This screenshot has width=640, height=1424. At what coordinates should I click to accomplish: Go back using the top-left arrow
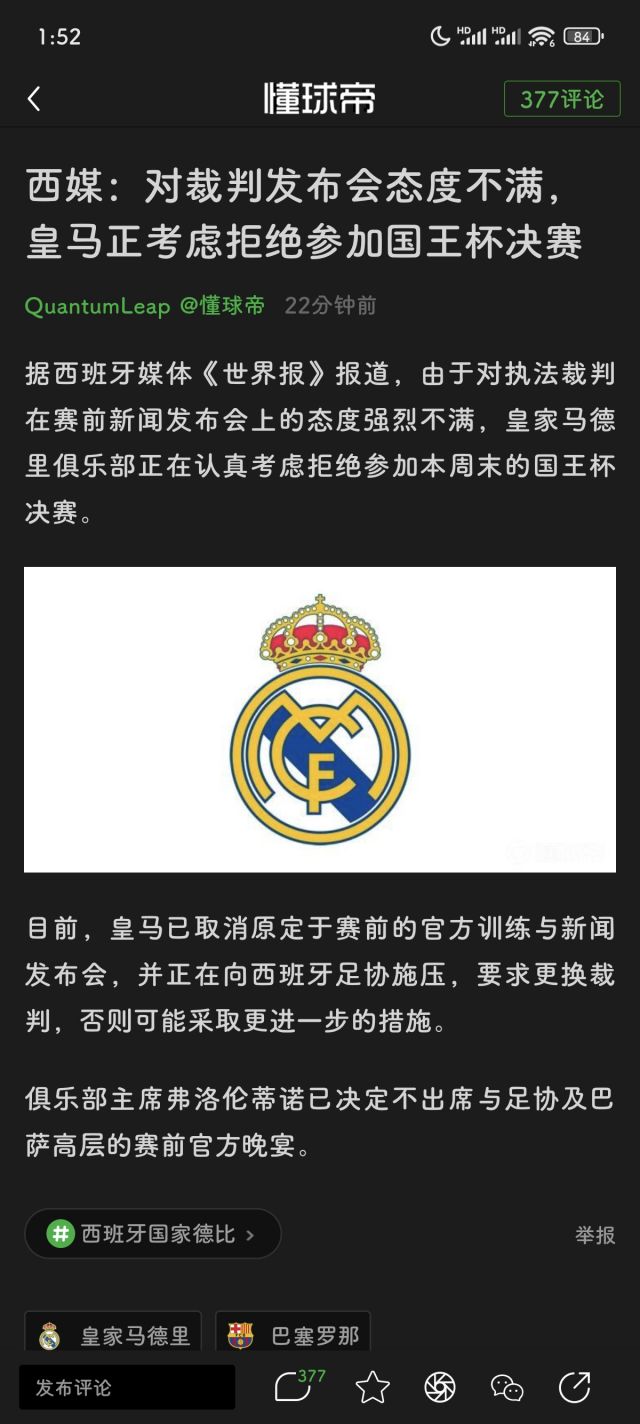point(34,98)
